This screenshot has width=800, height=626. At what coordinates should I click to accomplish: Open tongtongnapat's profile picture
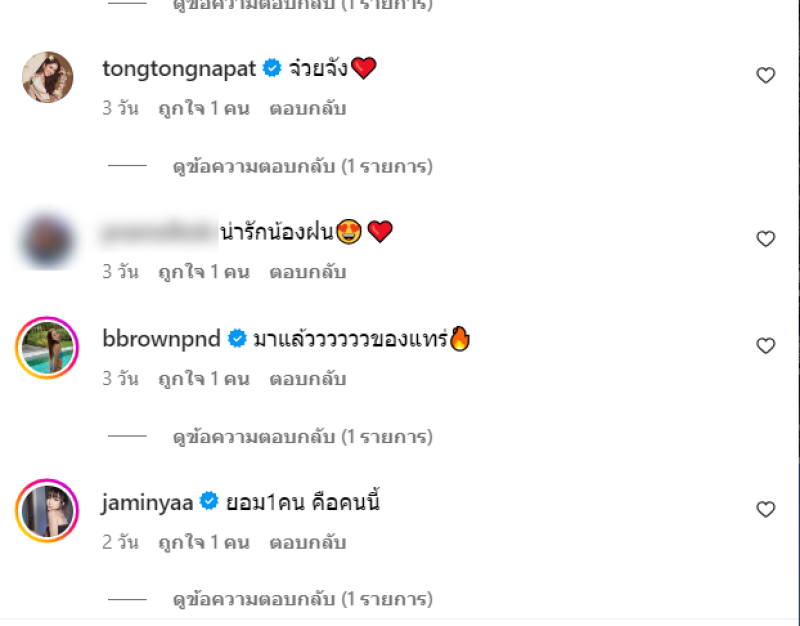(48, 77)
